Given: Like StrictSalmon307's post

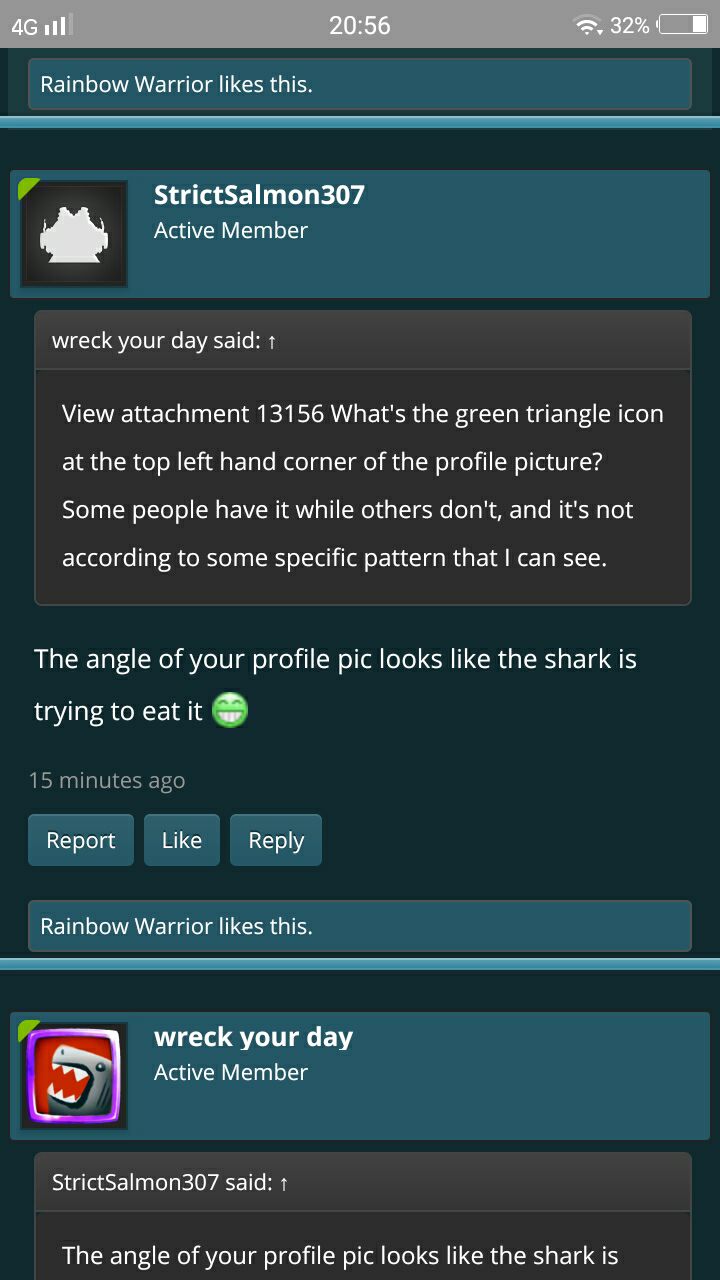Looking at the screenshot, I should [x=181, y=840].
